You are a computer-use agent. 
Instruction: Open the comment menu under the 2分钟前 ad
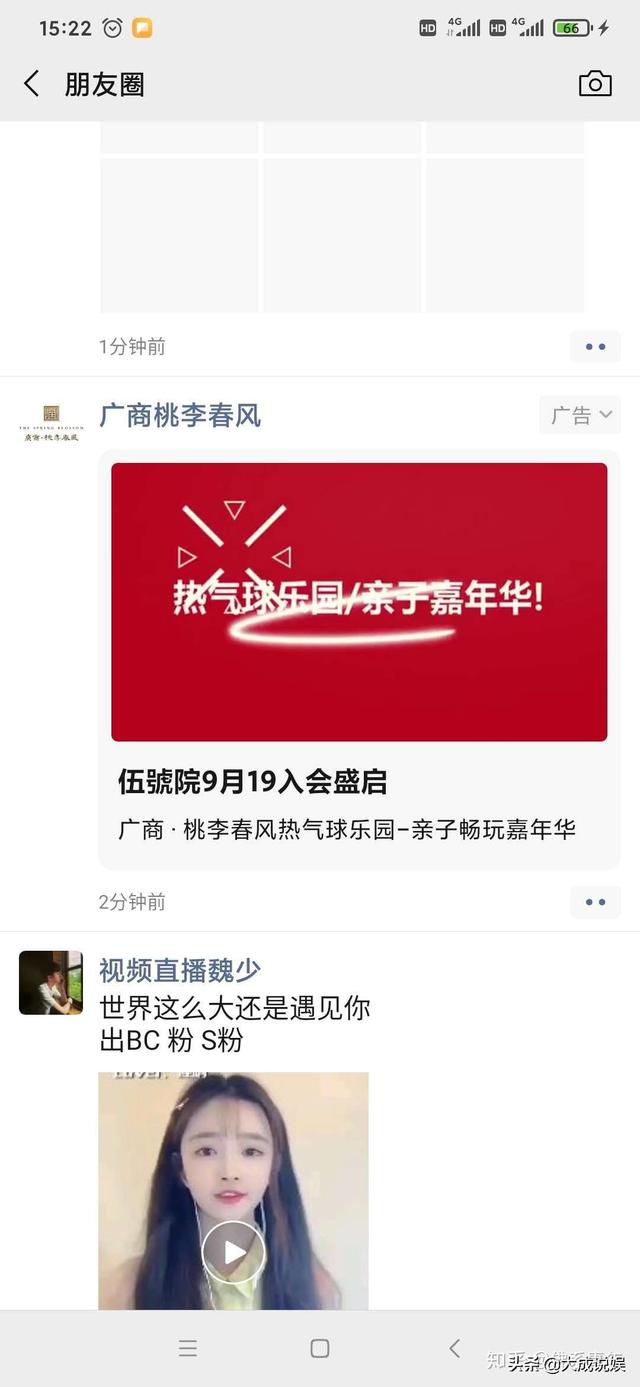coord(595,902)
